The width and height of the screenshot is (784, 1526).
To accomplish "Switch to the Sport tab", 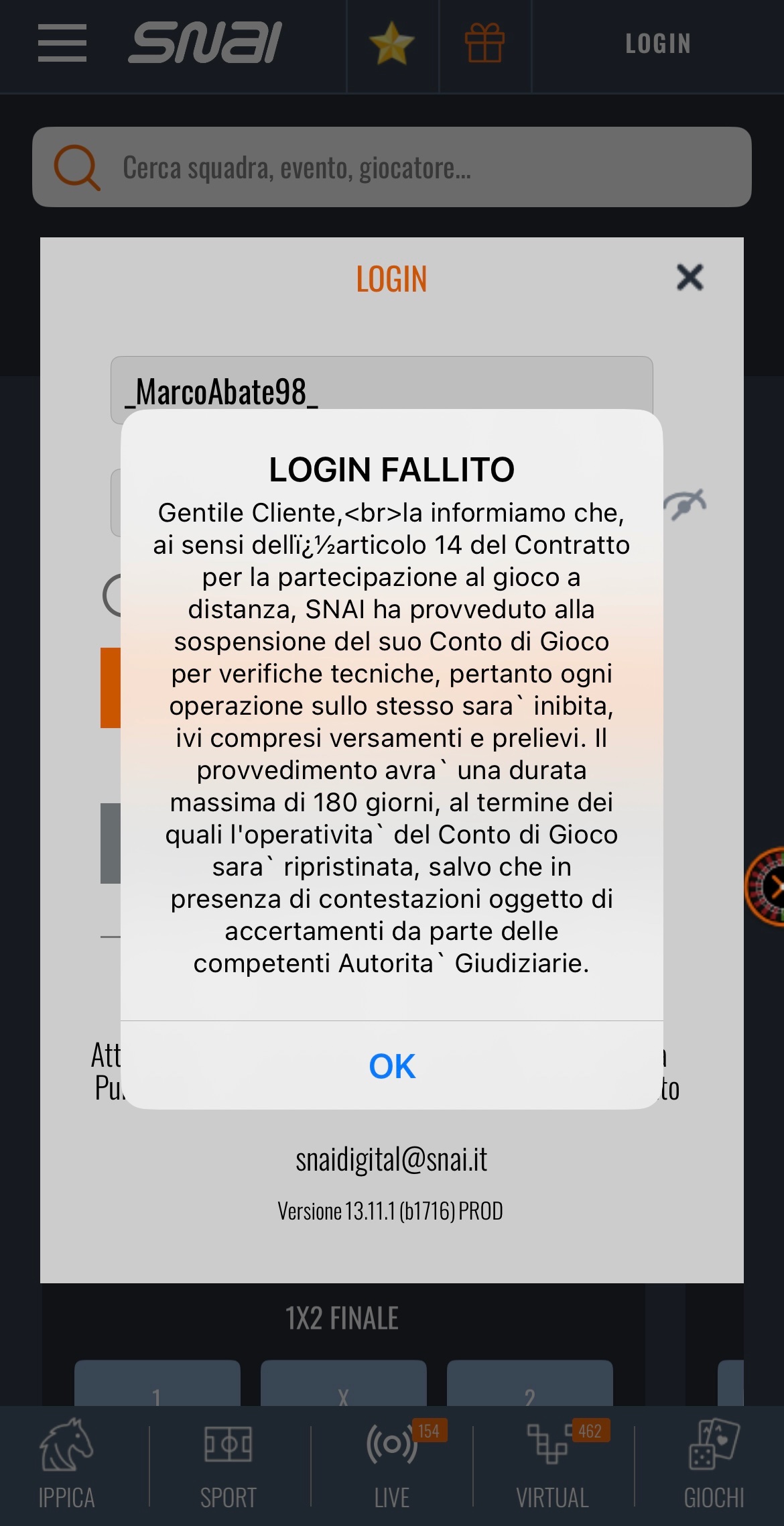I will click(228, 1466).
